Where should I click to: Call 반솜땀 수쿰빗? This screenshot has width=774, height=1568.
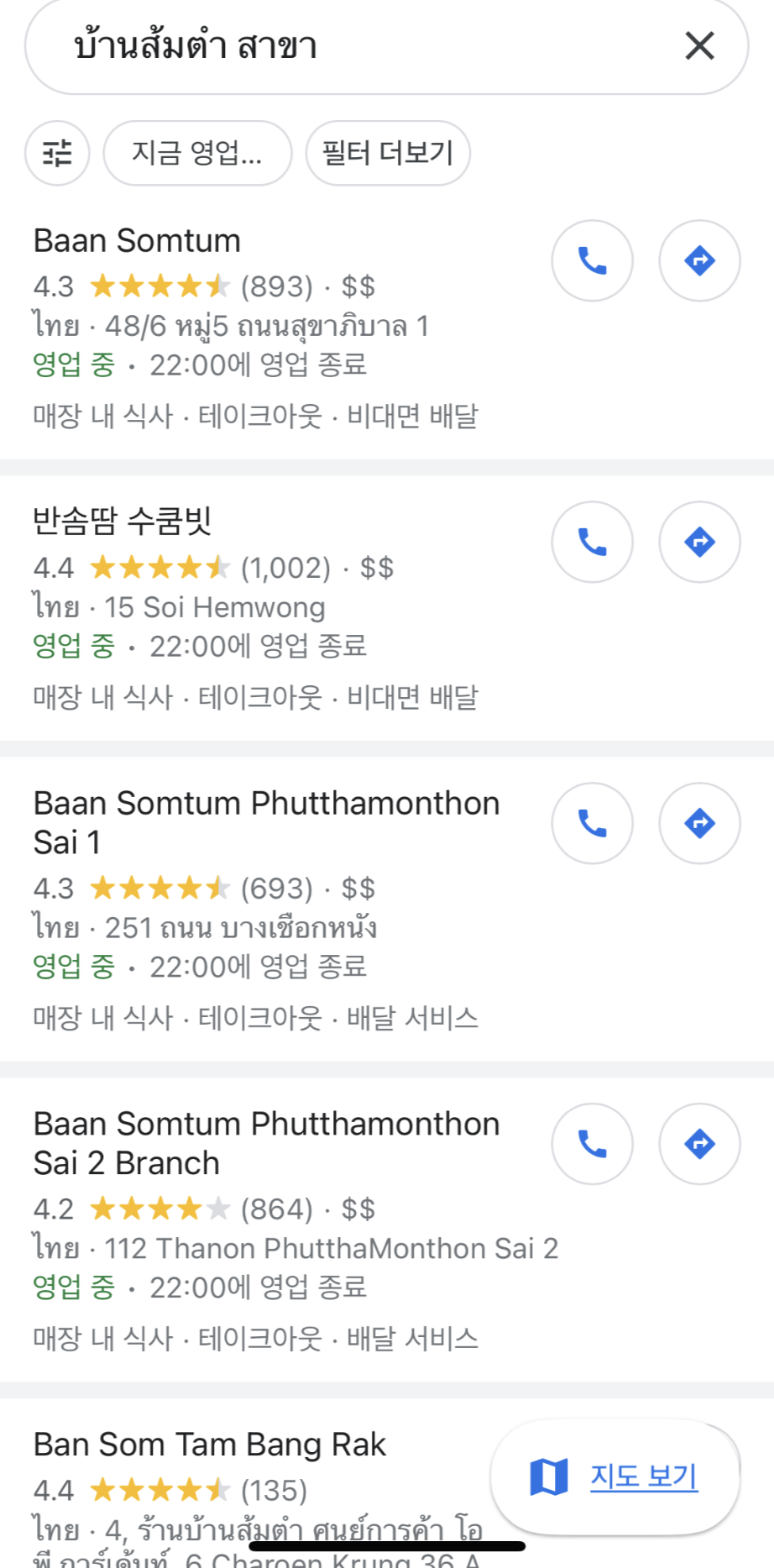point(592,542)
